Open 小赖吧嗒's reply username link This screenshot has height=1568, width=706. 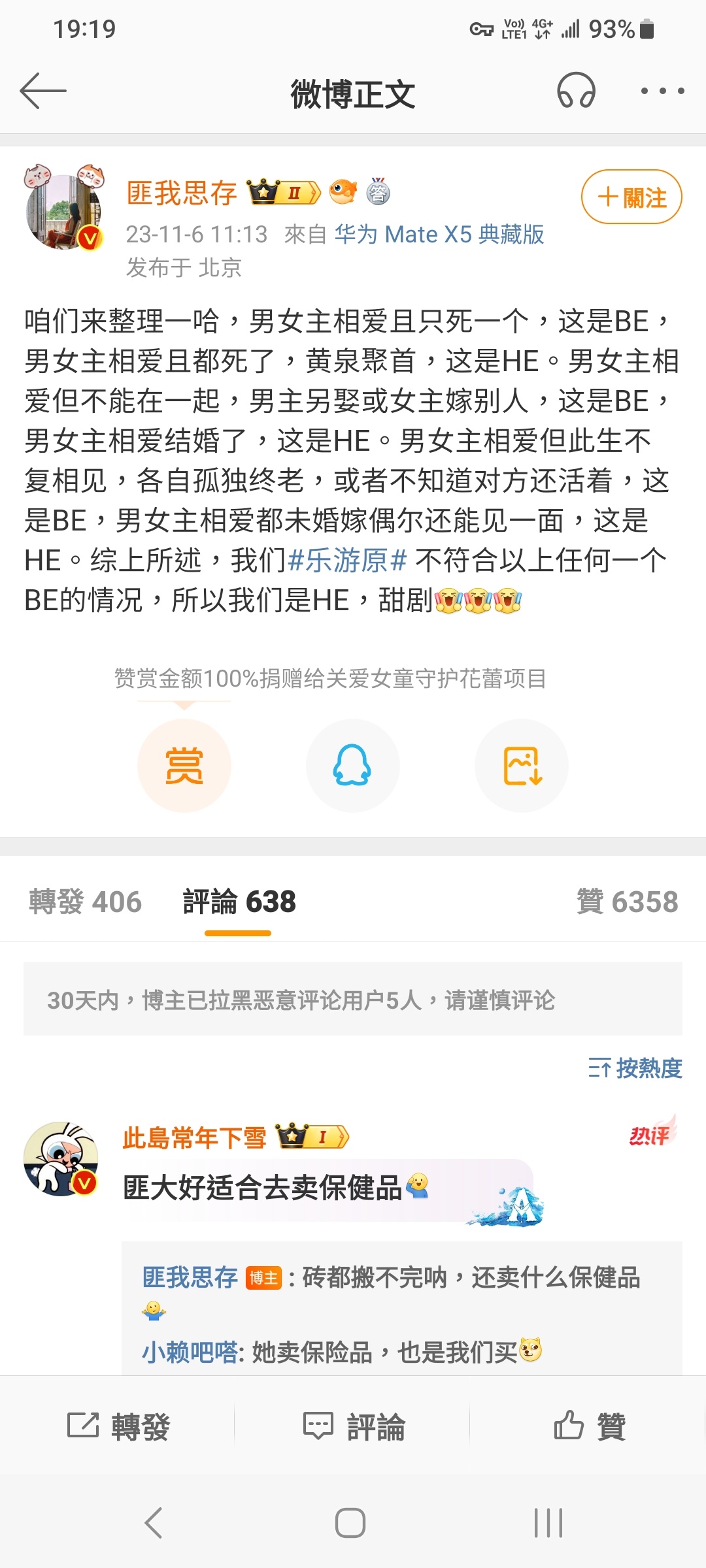point(190,1352)
